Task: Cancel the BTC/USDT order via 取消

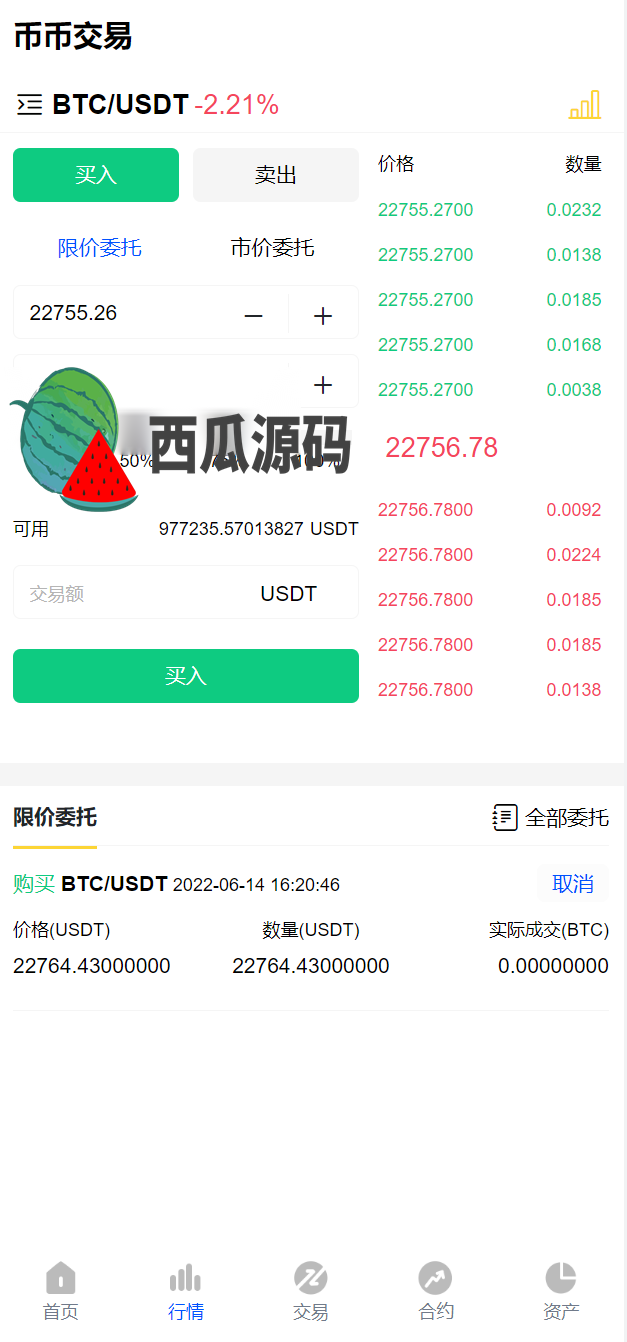Action: (x=573, y=883)
